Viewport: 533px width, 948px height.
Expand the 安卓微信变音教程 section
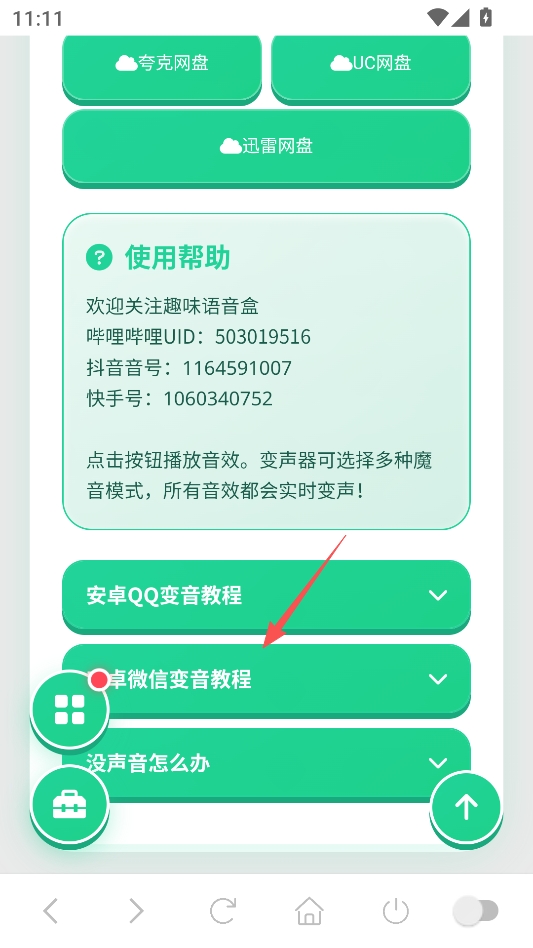tap(266, 679)
